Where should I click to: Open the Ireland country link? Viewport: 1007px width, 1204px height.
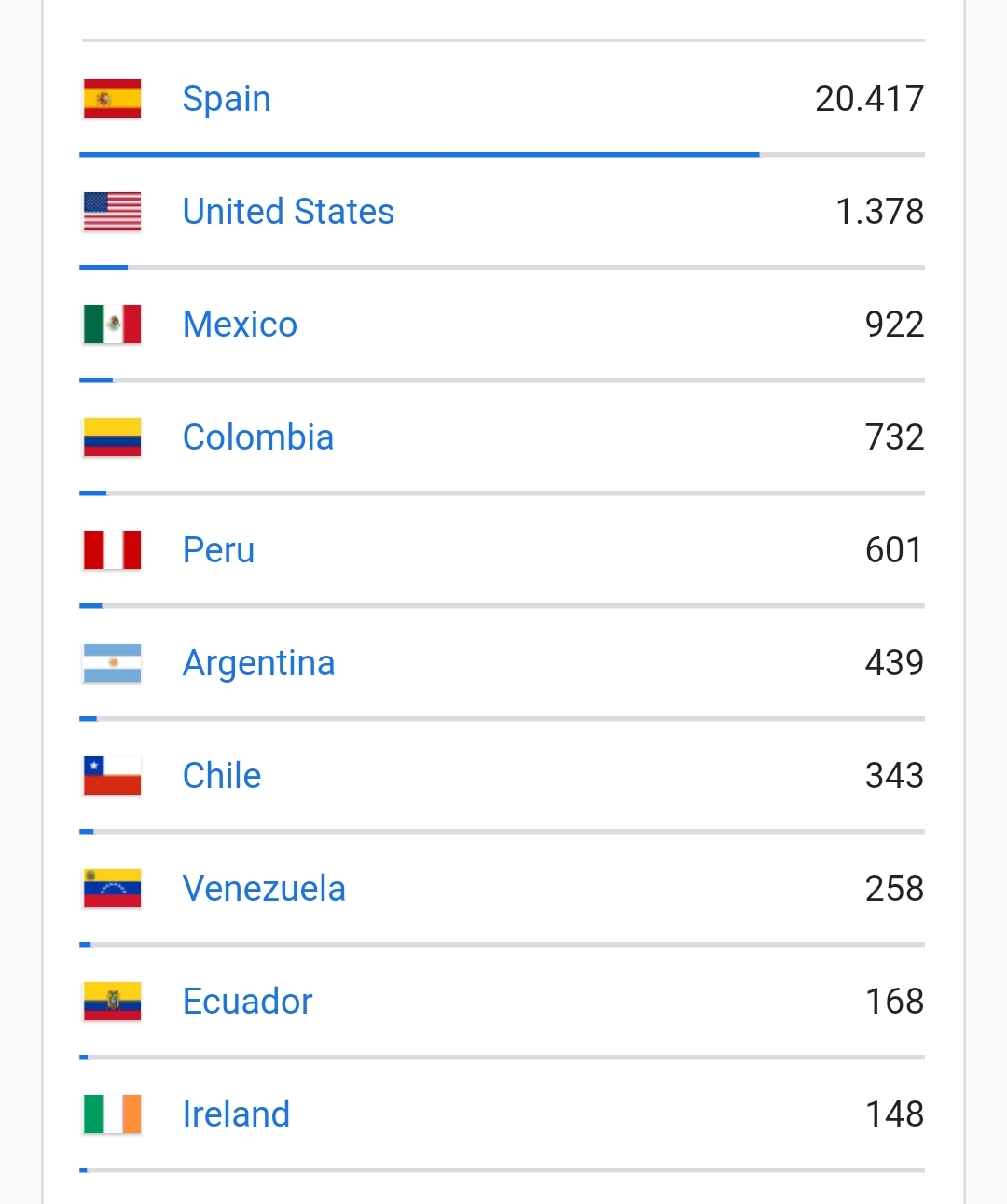point(236,1114)
